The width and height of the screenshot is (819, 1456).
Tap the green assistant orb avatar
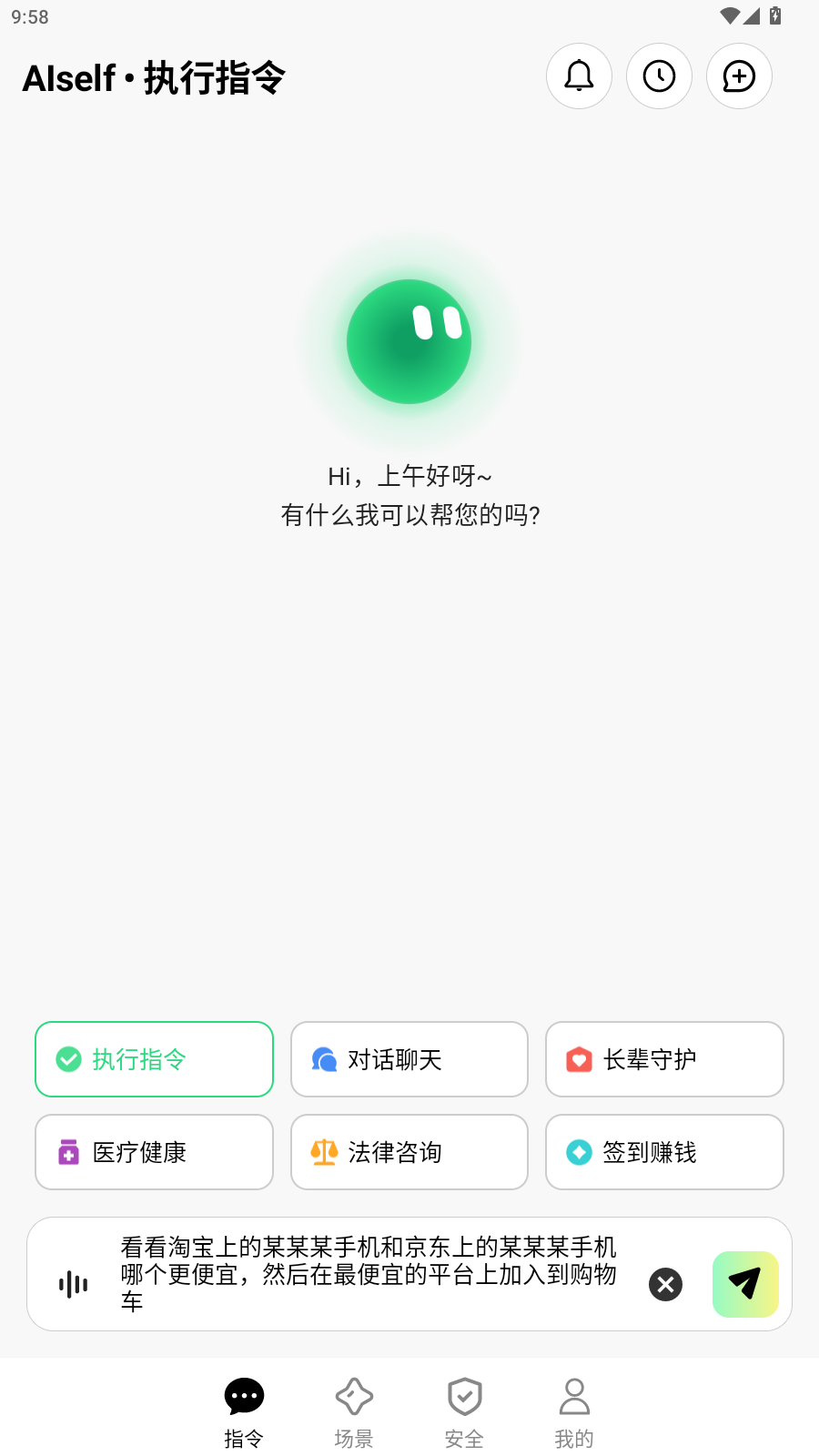[409, 341]
